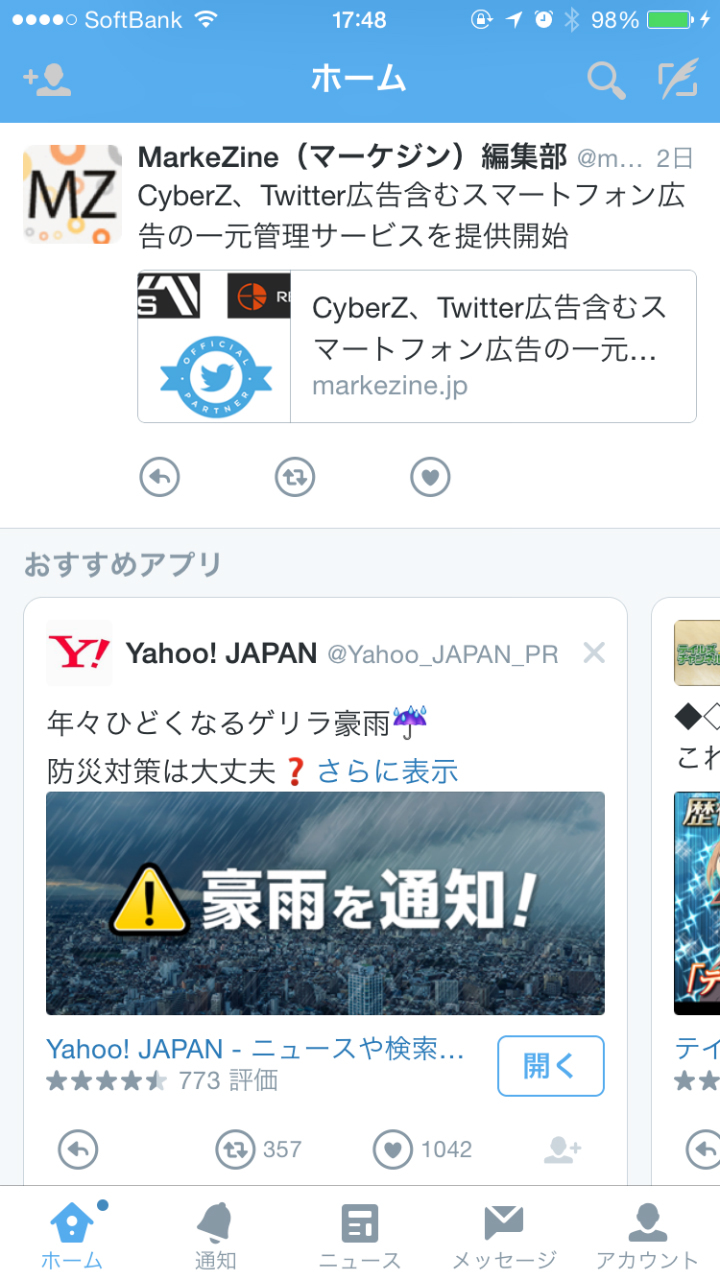Retweet the Yahoo! JAPAN tweet

click(258, 1149)
